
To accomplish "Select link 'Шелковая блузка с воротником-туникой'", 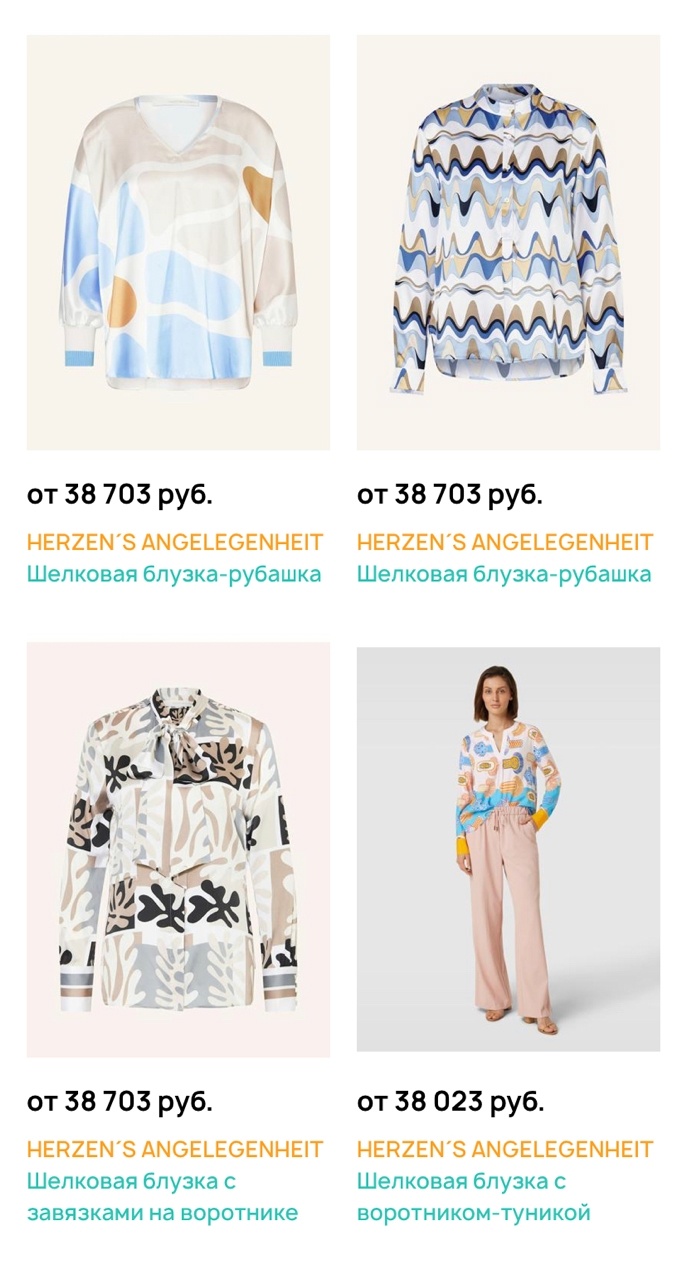I will [473, 1197].
